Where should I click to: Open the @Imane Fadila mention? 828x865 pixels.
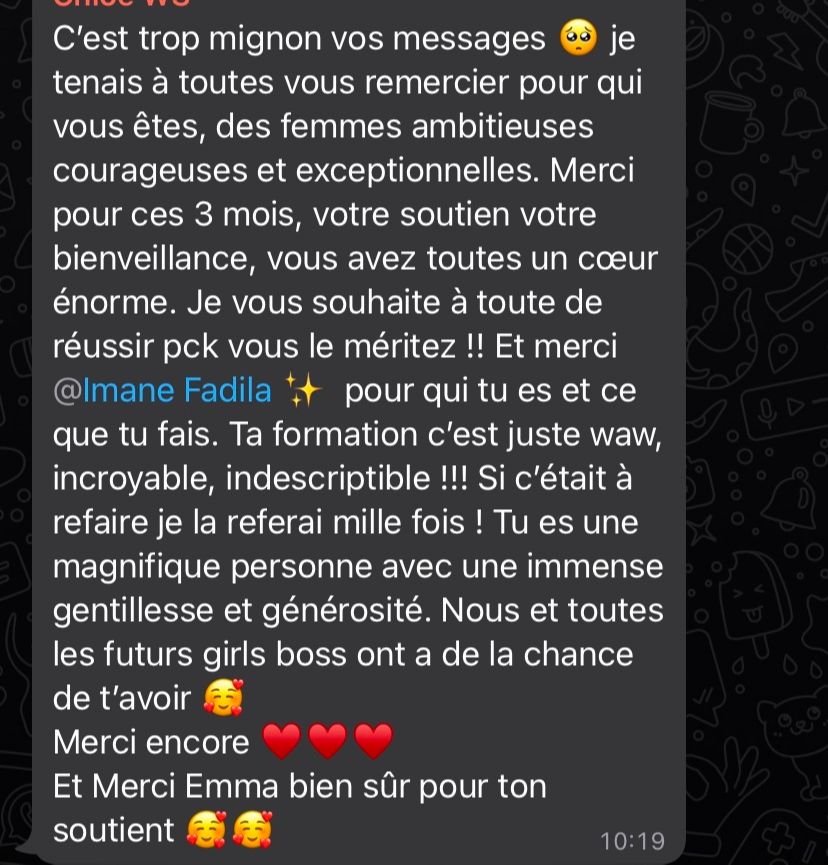[165, 391]
